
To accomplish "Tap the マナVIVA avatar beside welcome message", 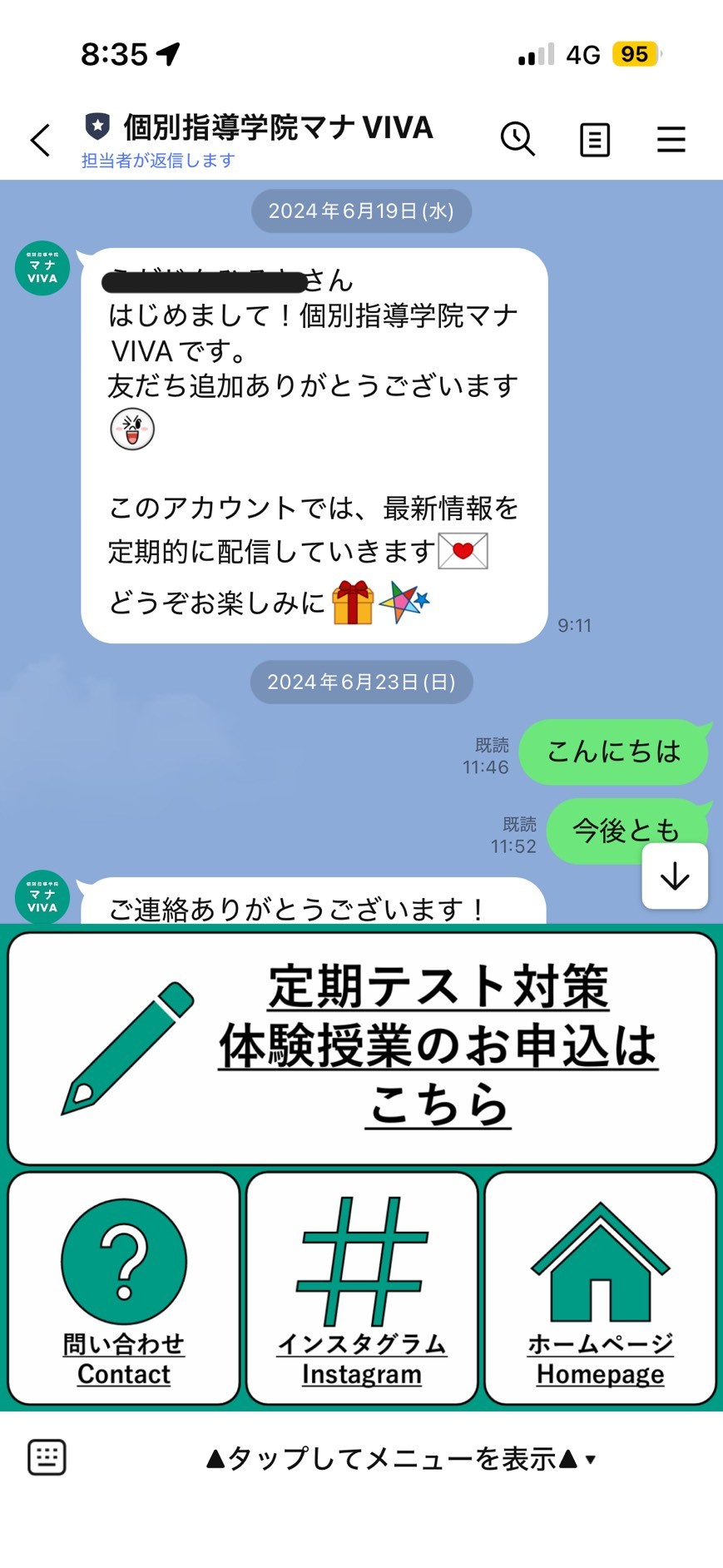I will 42,268.
